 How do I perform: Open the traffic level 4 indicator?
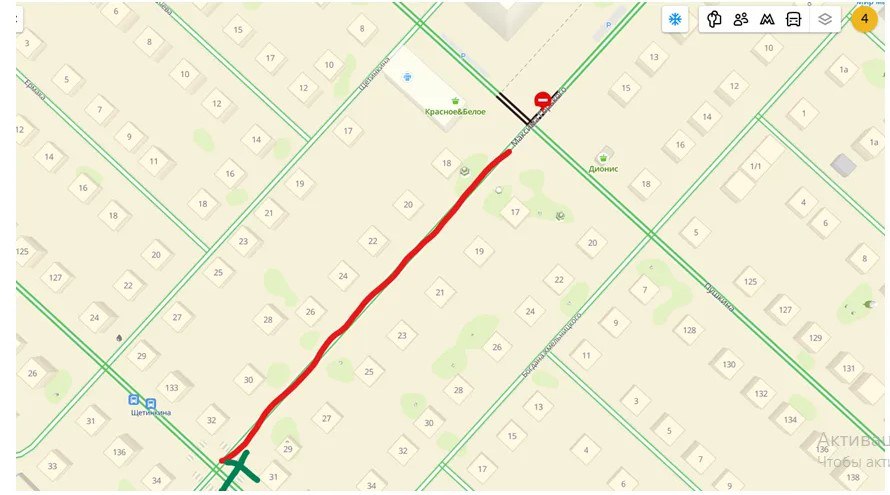point(864,18)
